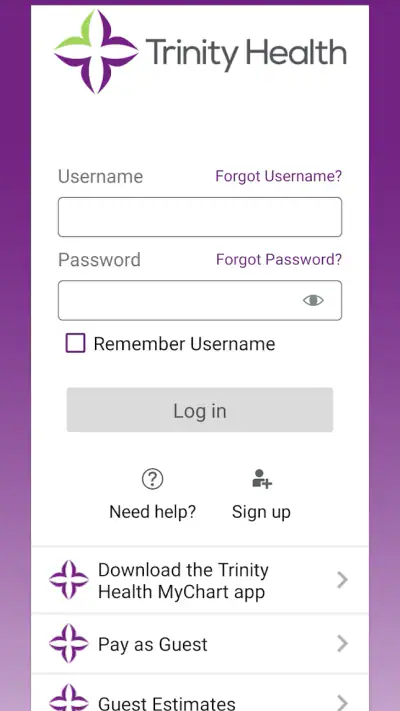400x711 pixels.
Task: Open Need help? option
Action: 152,494
